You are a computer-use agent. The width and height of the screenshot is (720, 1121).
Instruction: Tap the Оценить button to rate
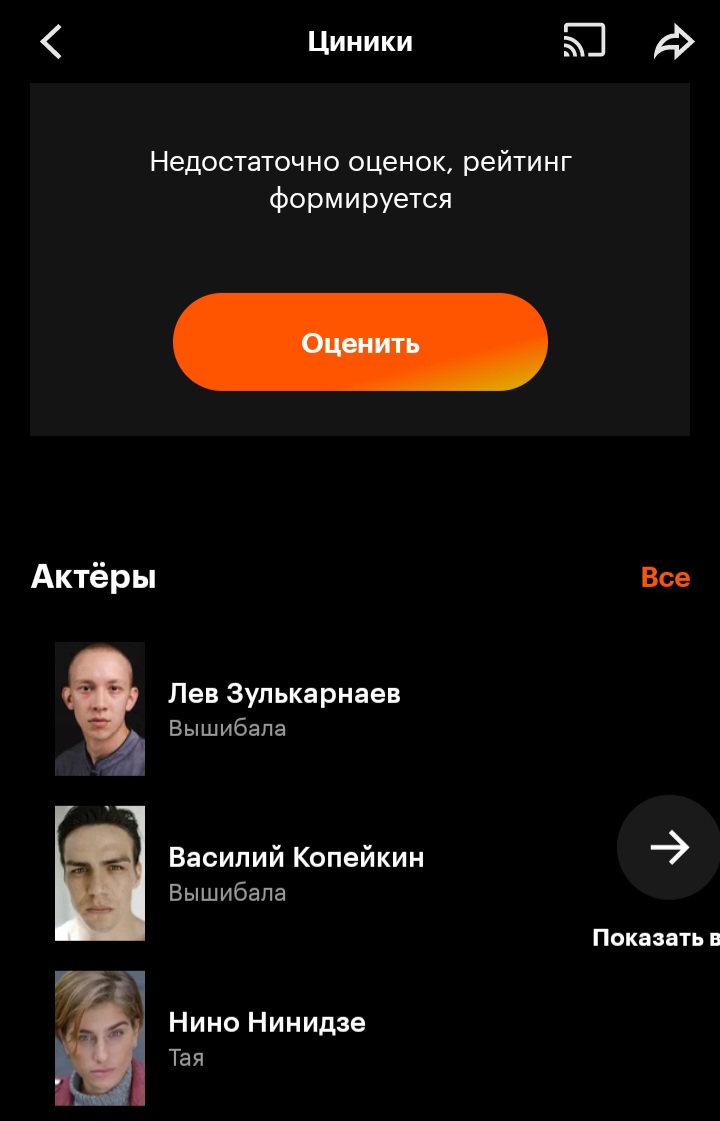[360, 343]
